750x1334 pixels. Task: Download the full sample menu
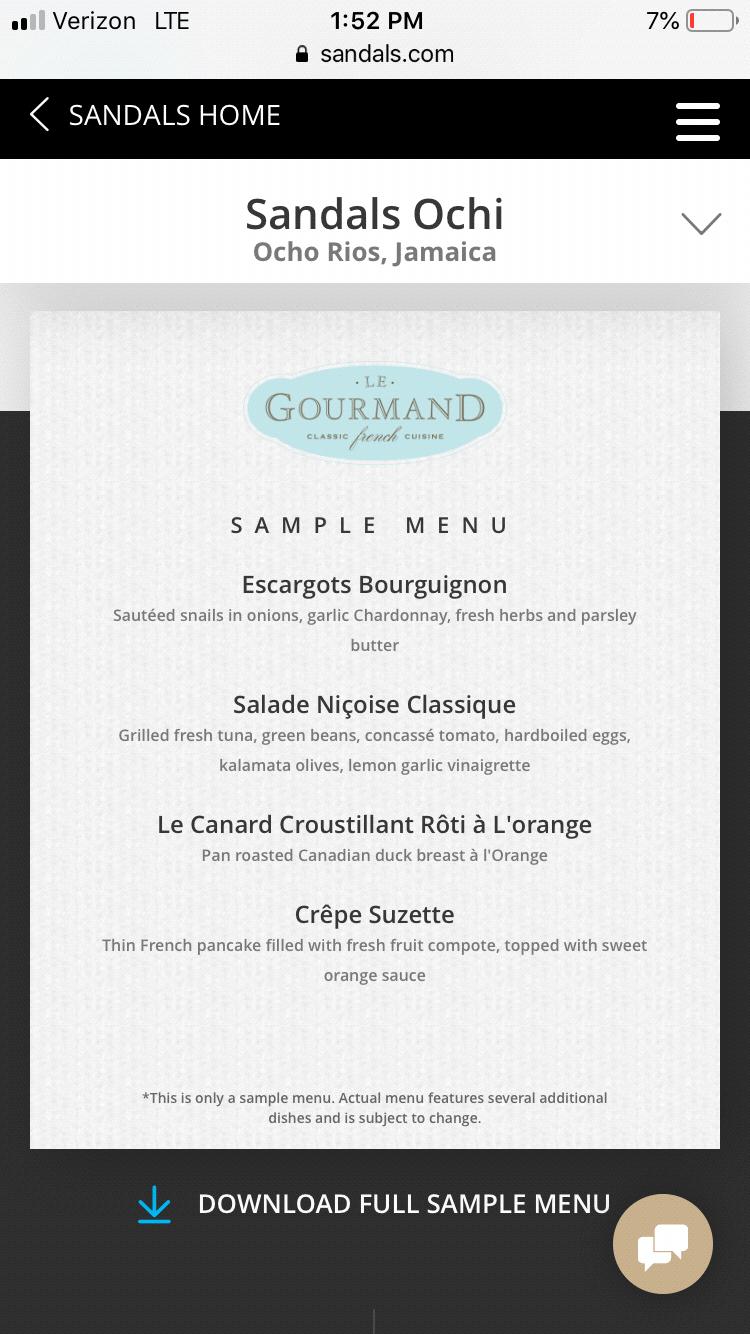click(x=373, y=1204)
